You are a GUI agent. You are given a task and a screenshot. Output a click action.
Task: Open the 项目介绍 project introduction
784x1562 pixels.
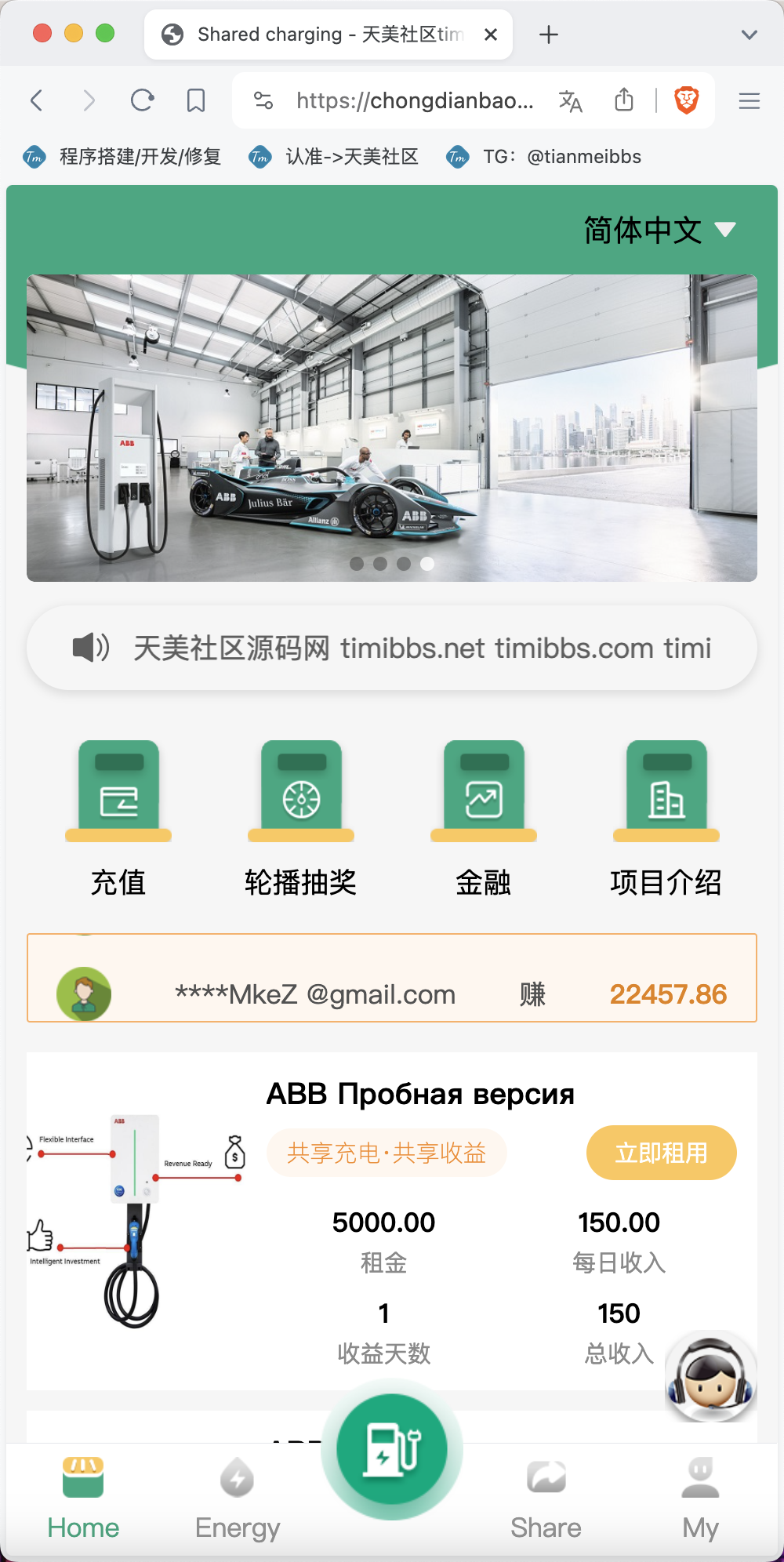[666, 819]
